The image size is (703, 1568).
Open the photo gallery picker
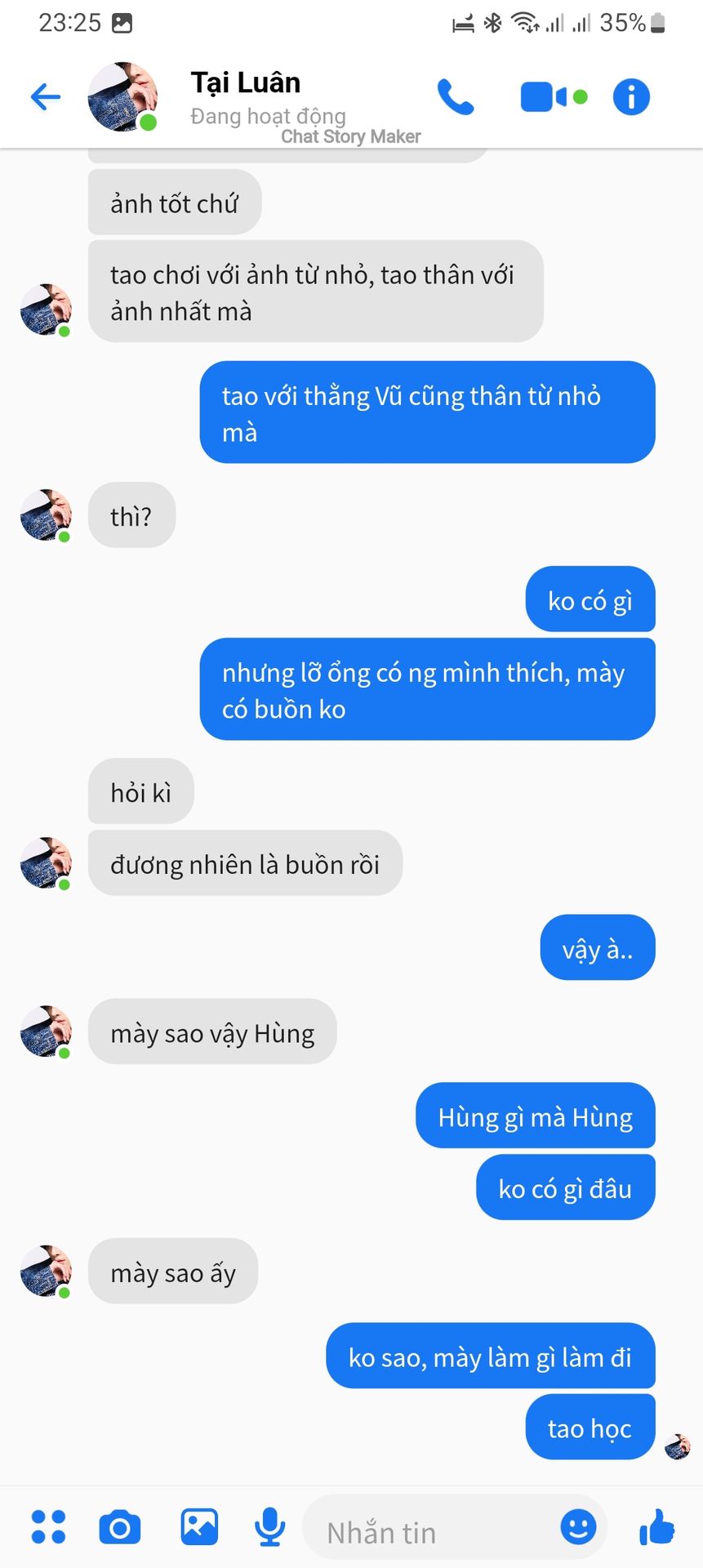[x=199, y=1527]
